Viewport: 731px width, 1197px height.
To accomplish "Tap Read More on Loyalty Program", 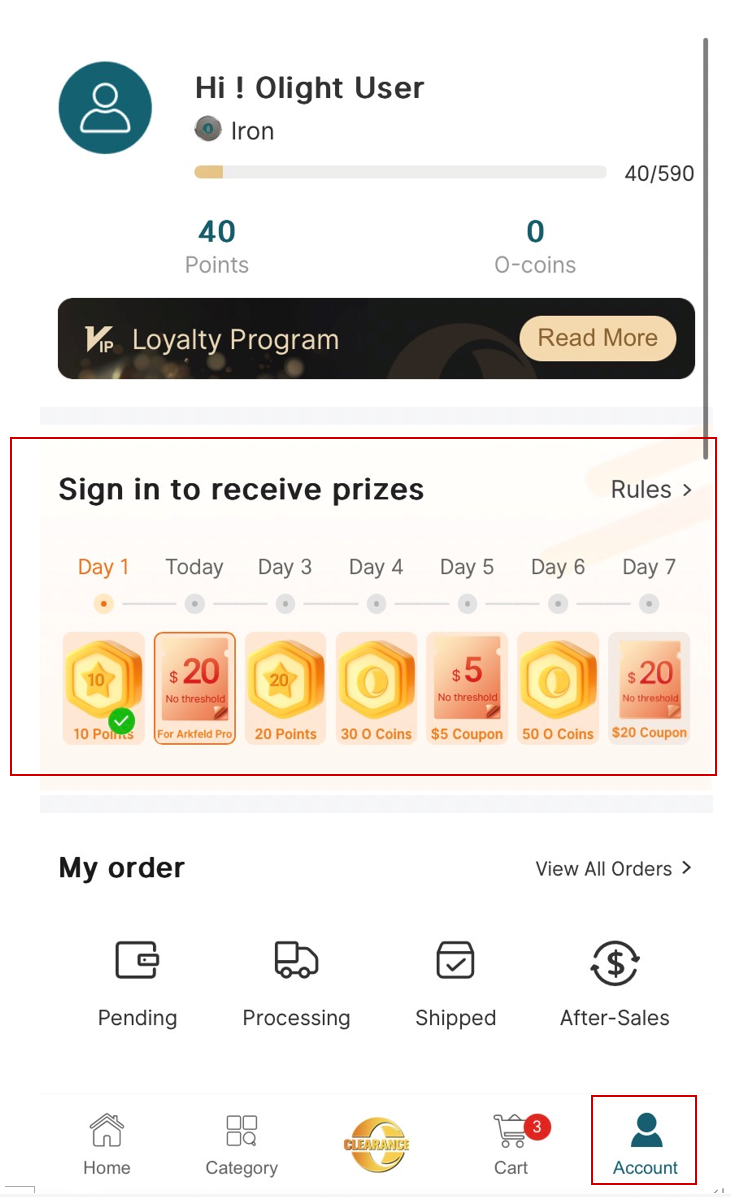I will 597,339.
